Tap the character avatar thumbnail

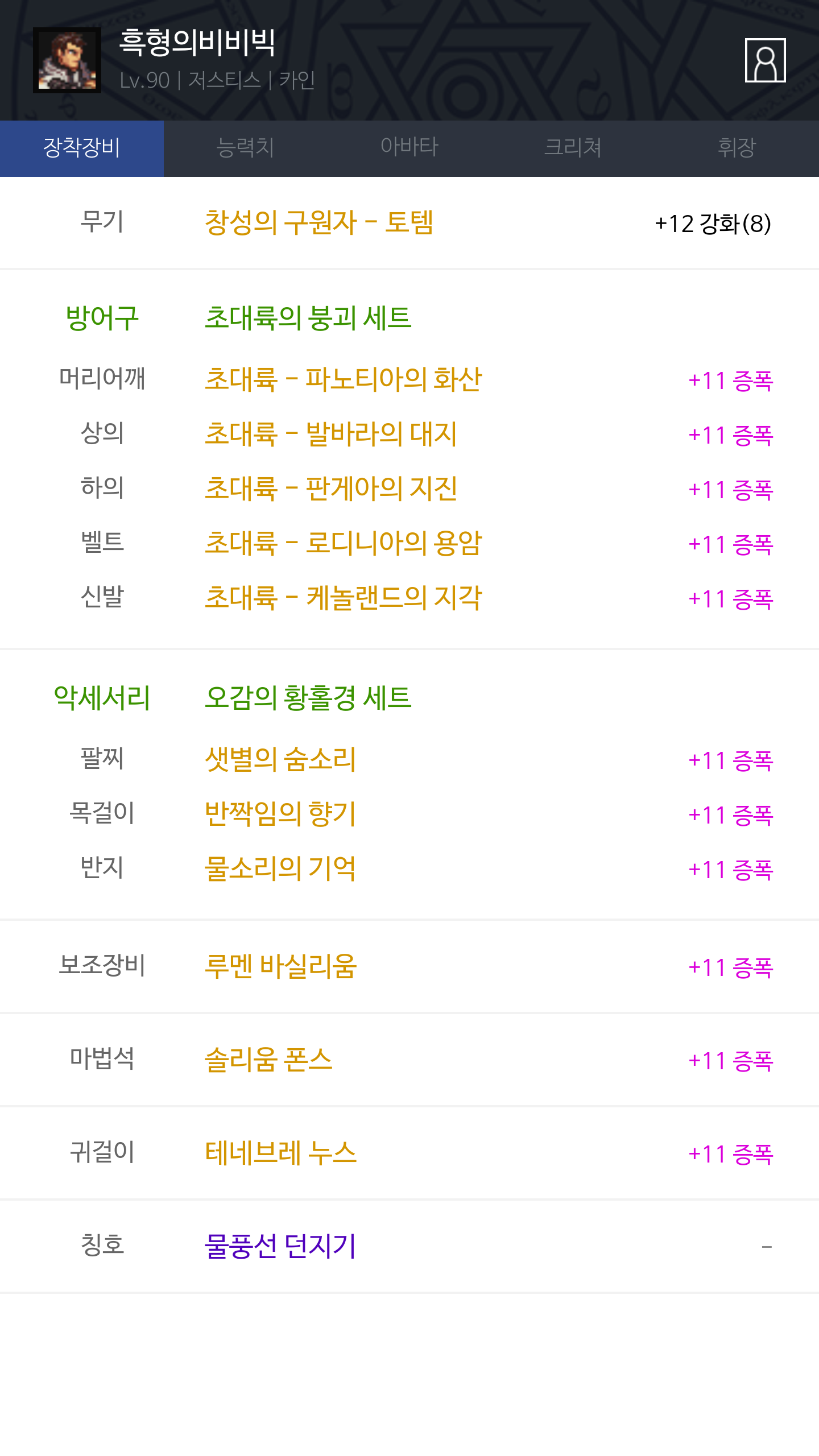67,60
